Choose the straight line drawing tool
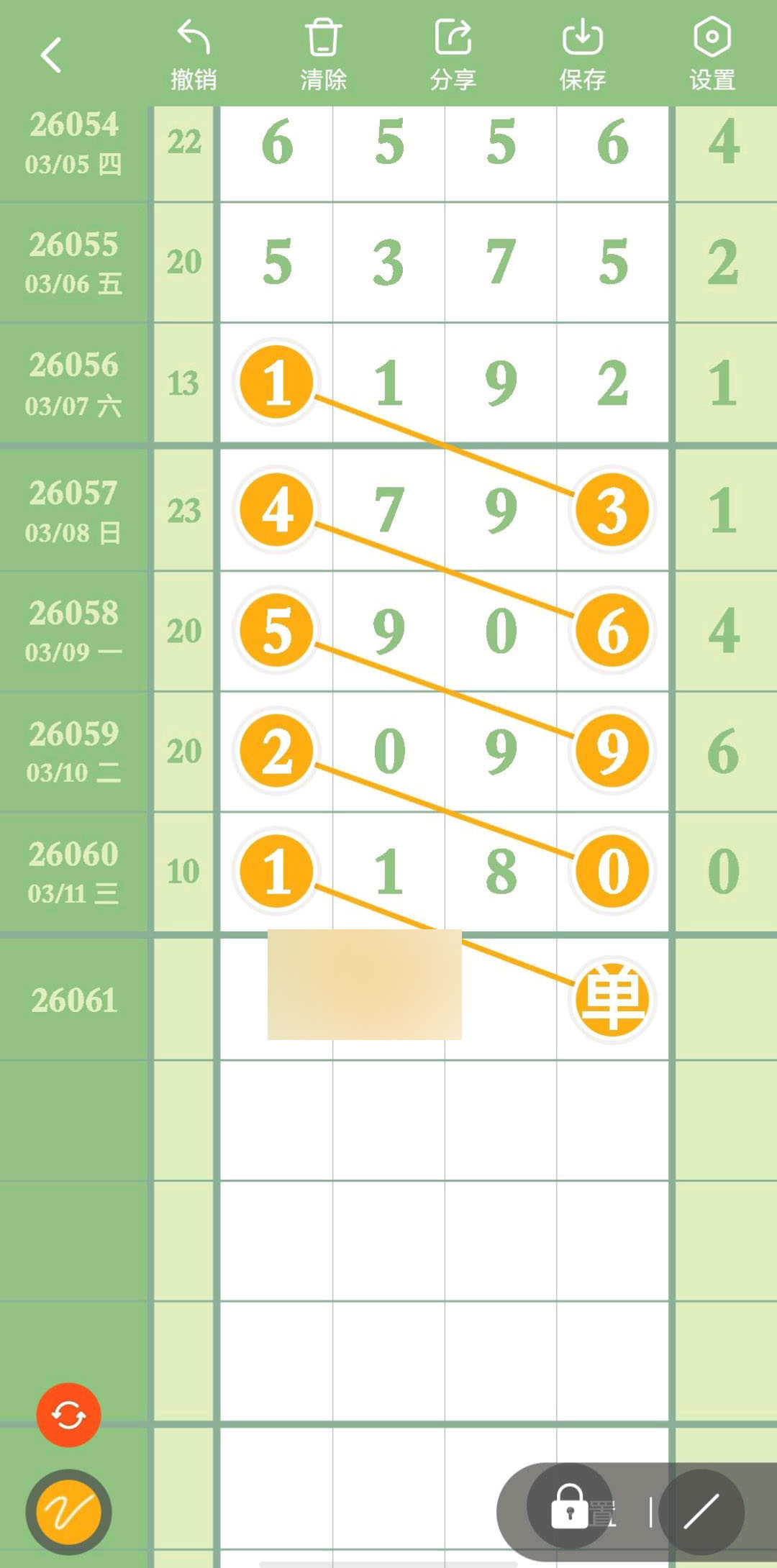The height and width of the screenshot is (1568, 777). [701, 1512]
